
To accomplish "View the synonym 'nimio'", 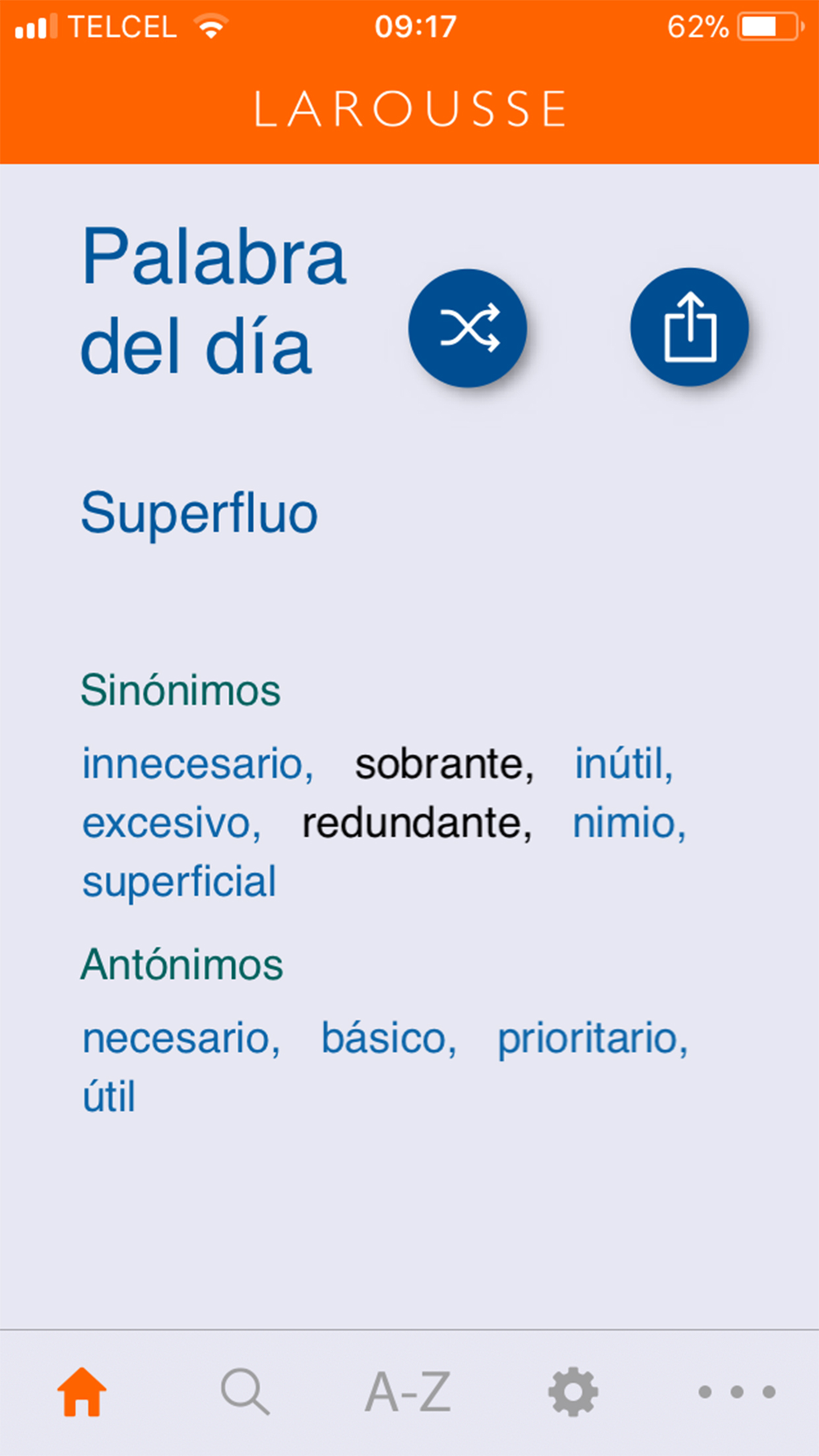I will (628, 823).
